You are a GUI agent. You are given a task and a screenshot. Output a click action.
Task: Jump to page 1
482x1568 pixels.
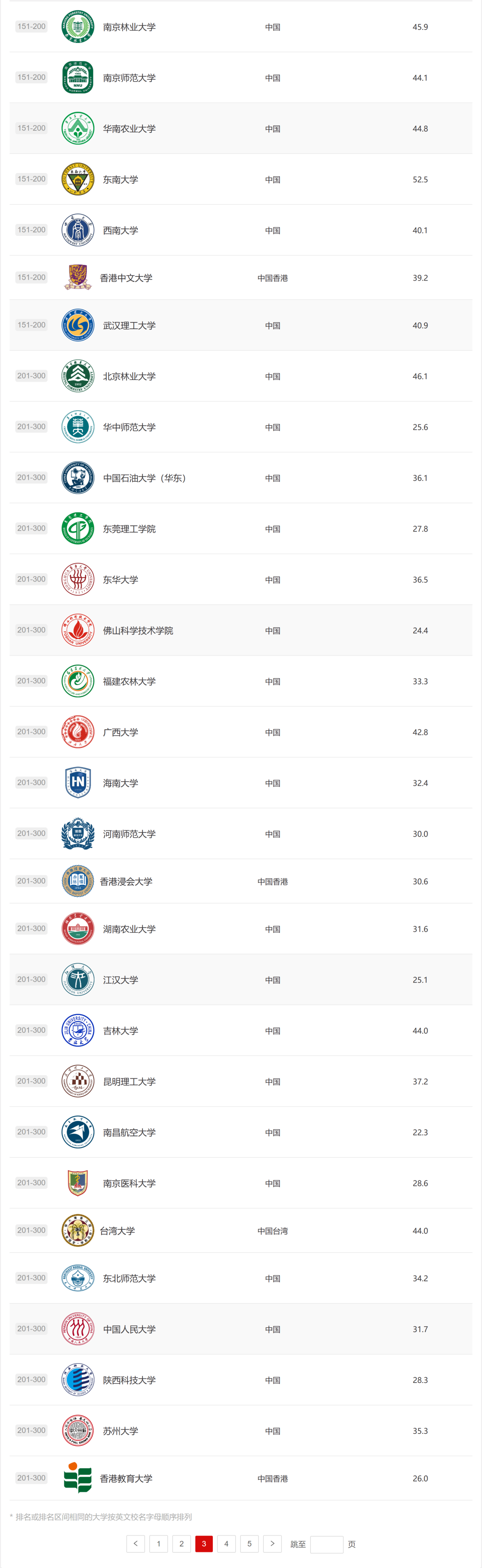(158, 1543)
